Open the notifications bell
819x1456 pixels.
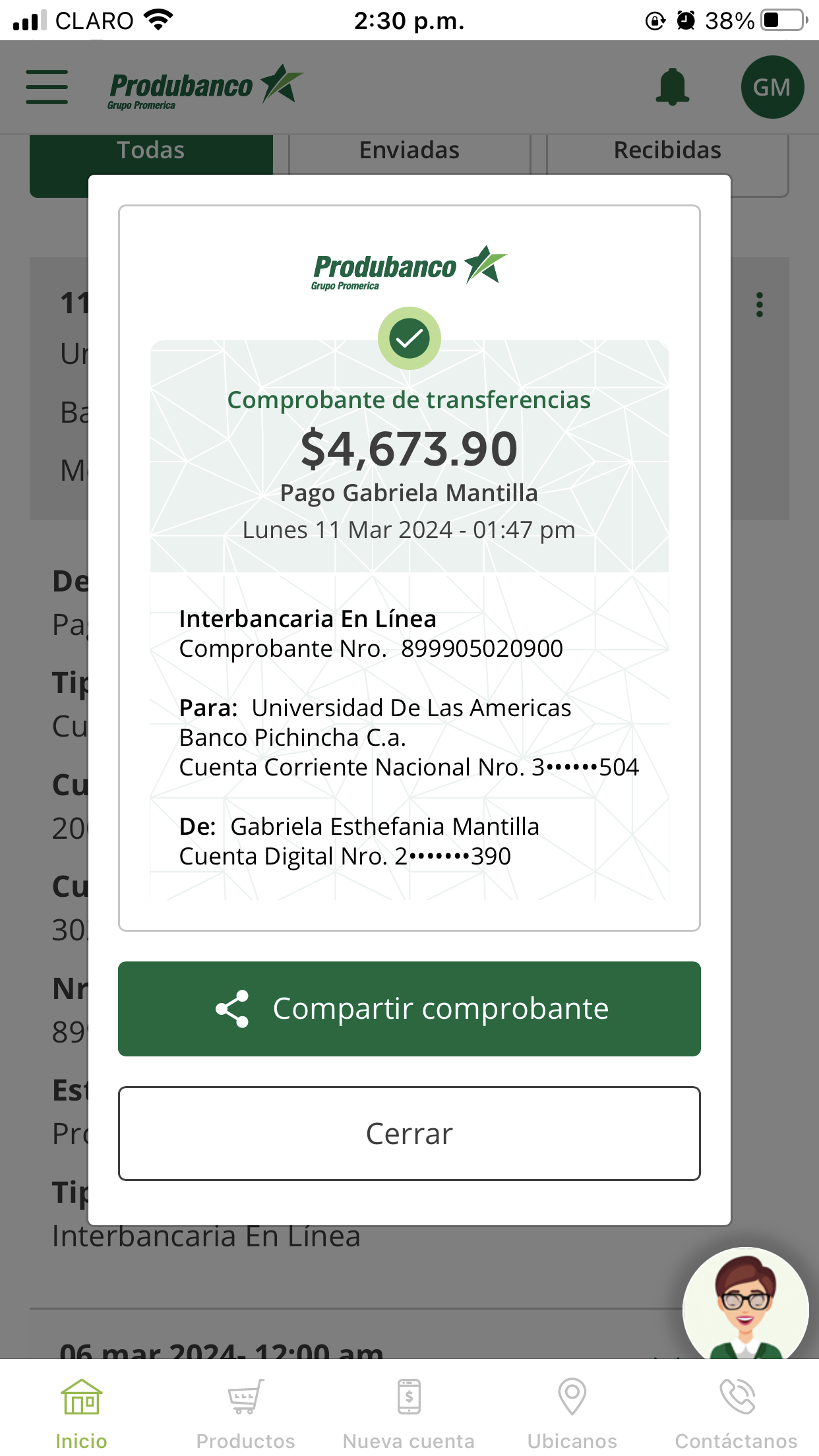point(672,87)
